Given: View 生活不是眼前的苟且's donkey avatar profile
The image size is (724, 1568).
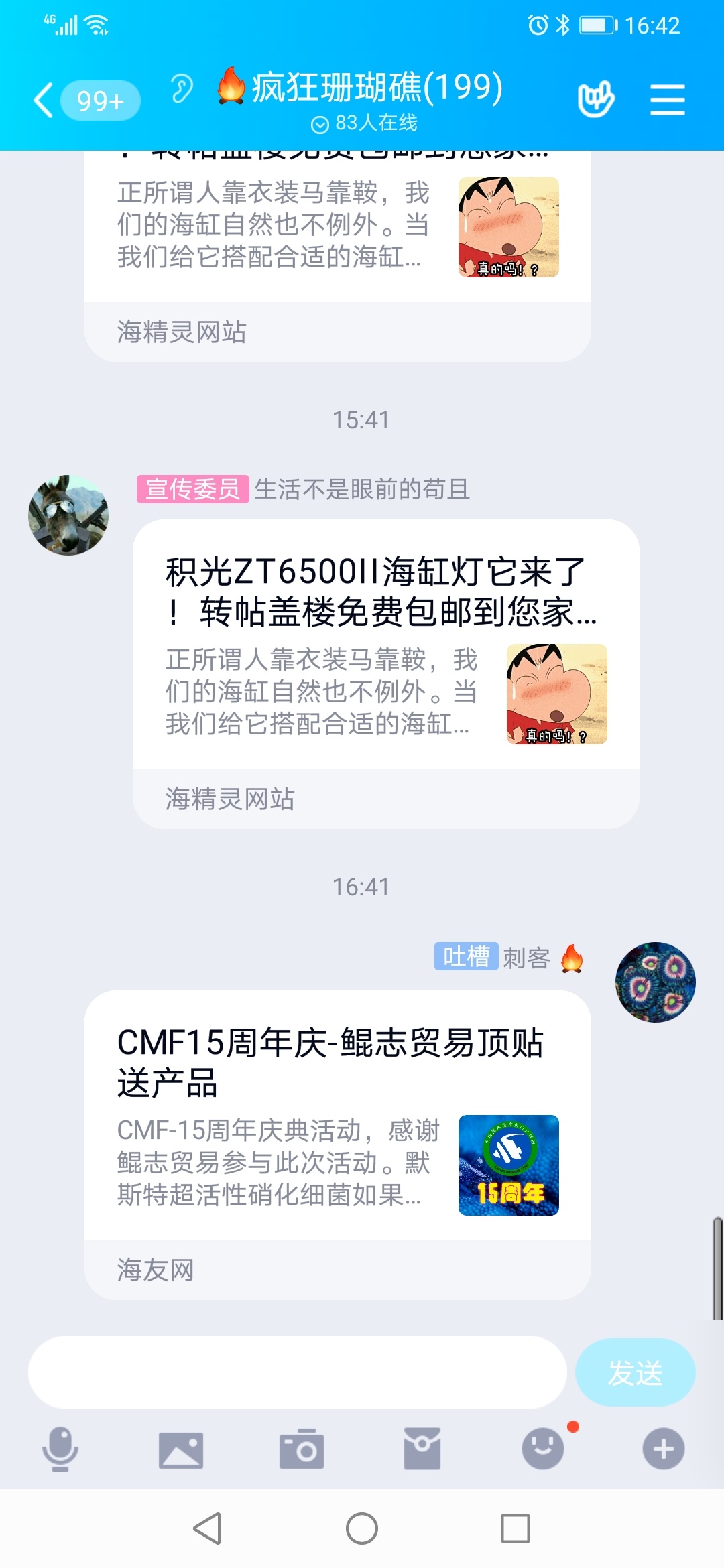Looking at the screenshot, I should point(68,515).
